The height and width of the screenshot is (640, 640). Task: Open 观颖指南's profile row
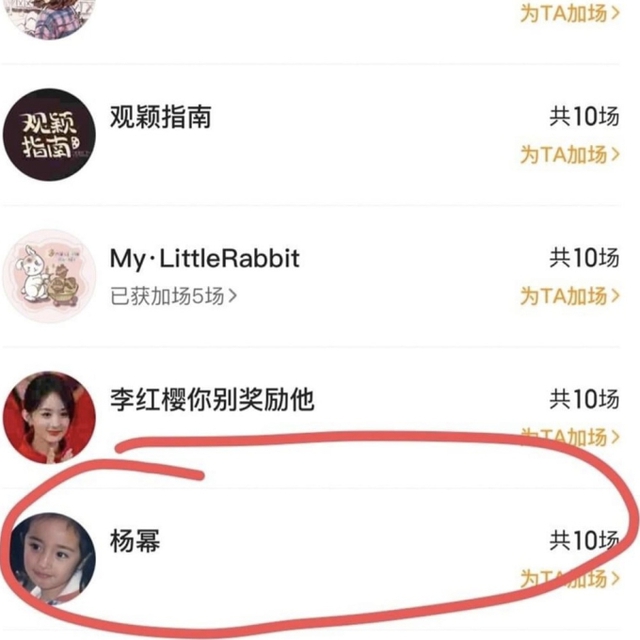(160, 118)
